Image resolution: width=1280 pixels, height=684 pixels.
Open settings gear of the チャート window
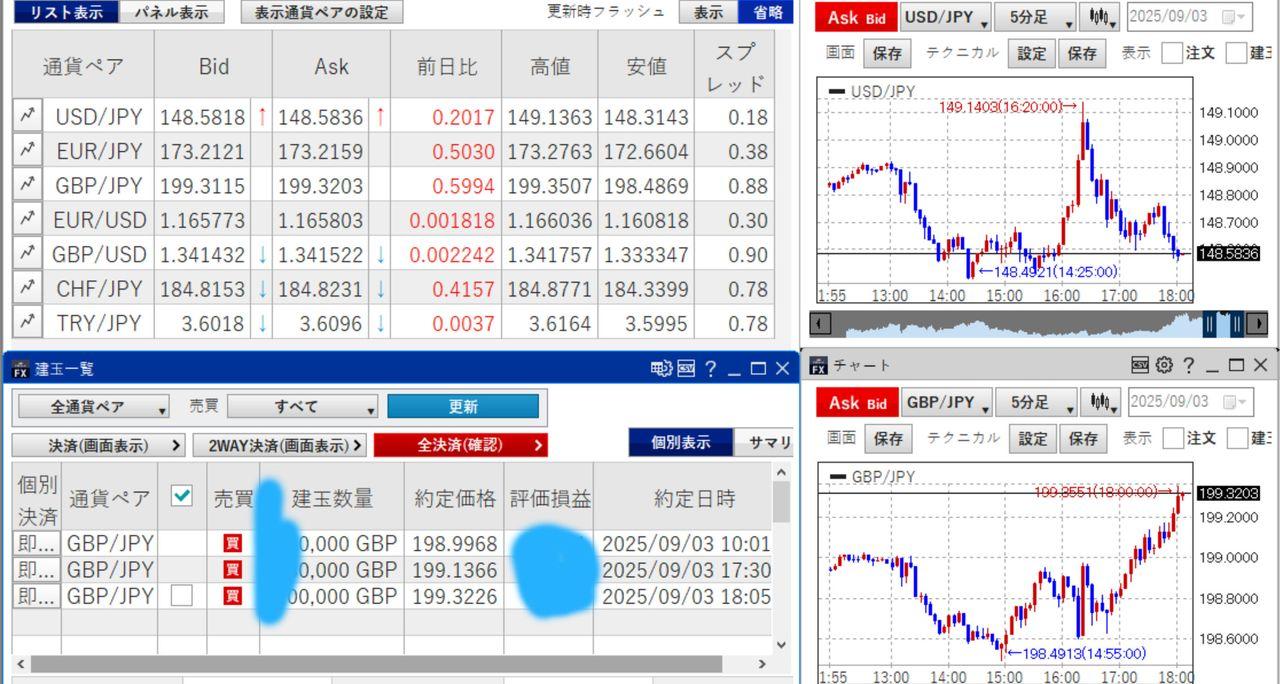pos(1164,365)
